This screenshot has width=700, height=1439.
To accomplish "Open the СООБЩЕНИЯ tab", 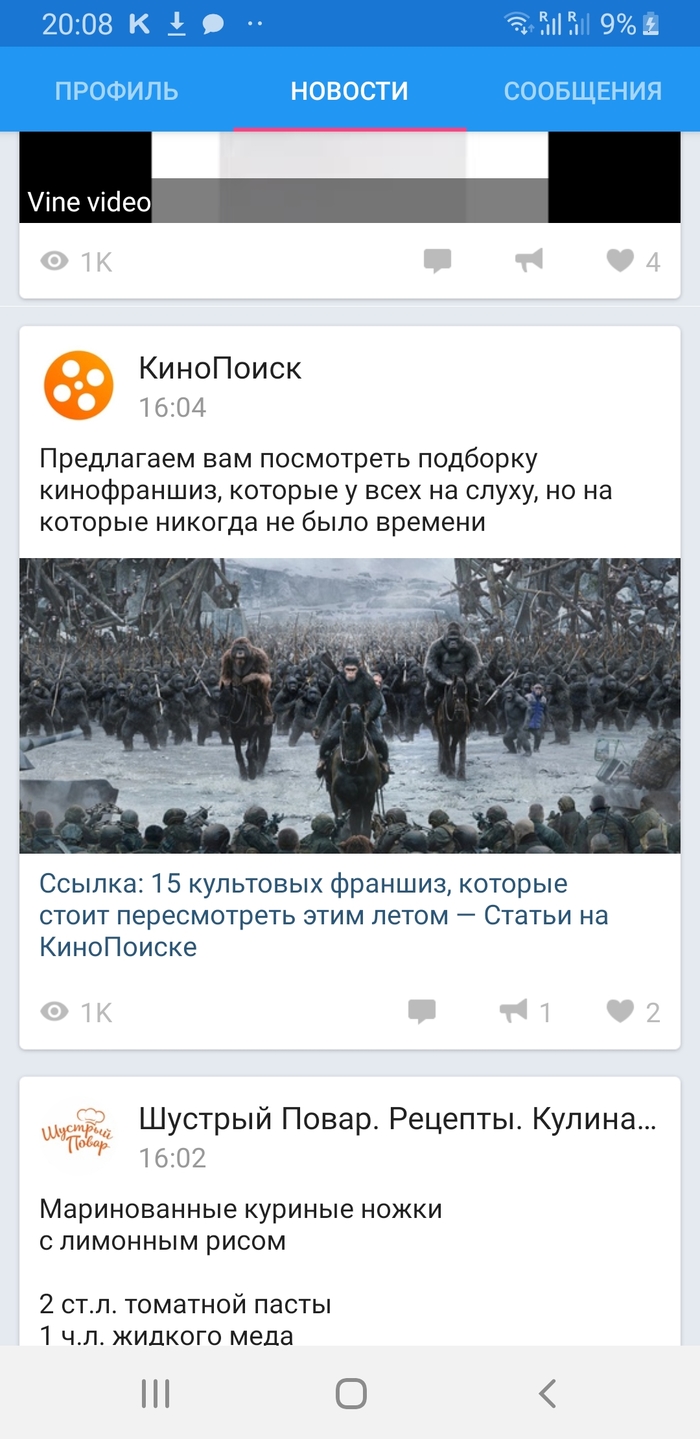I will tap(582, 91).
